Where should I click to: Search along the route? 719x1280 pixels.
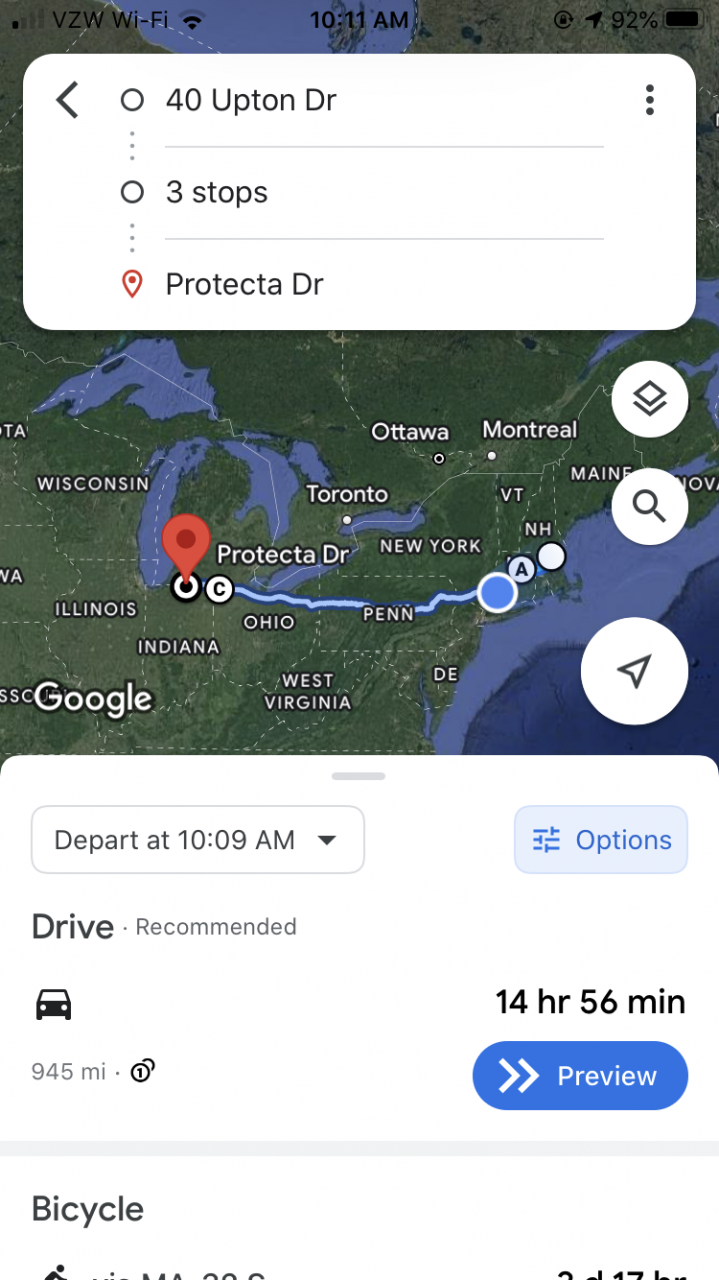point(649,507)
